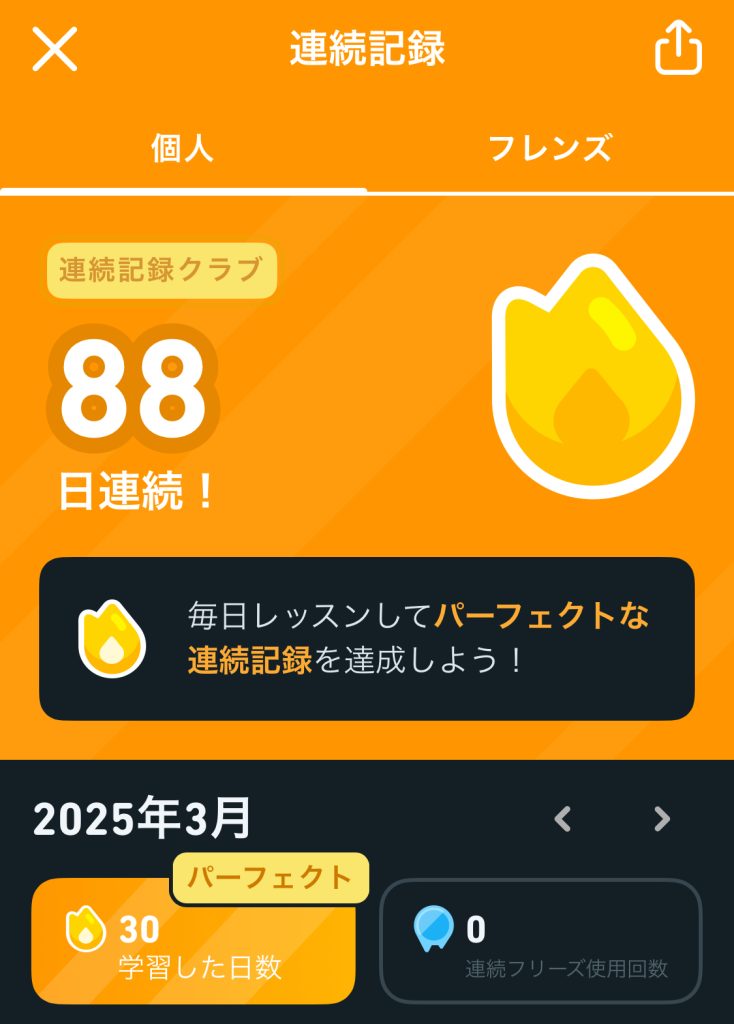
Task: Switch to the フレンズ tab
Action: pyautogui.click(x=549, y=148)
